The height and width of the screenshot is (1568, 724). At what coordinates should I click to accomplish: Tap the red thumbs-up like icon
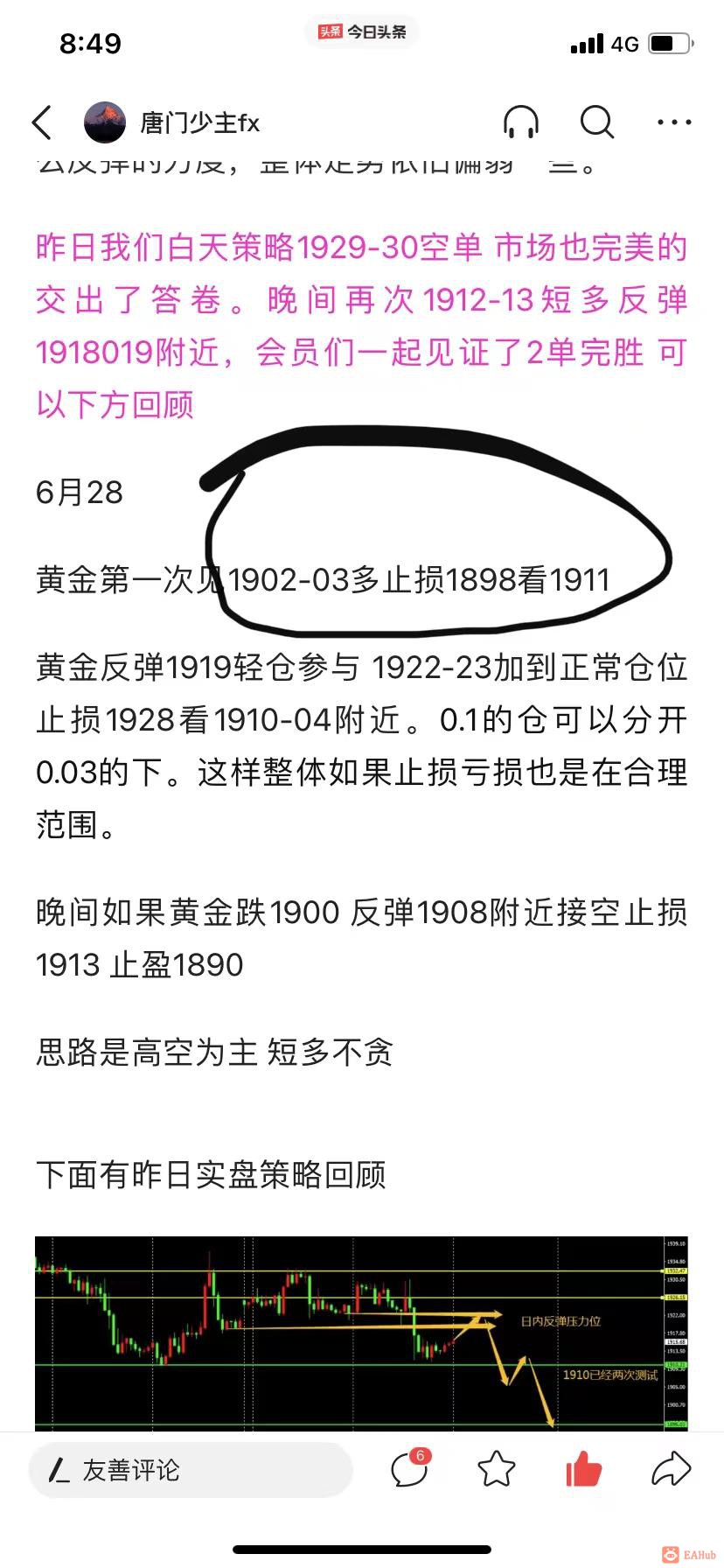pos(583,1469)
